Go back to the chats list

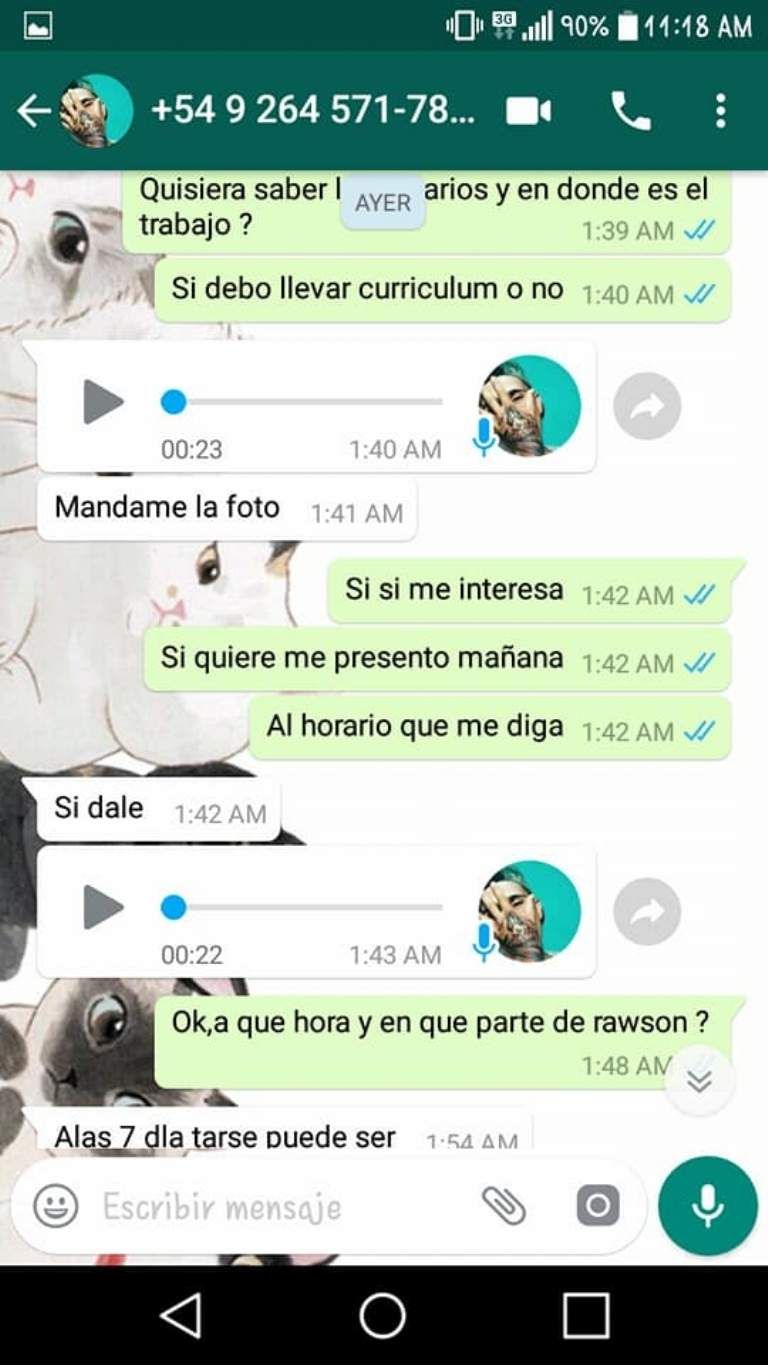[32, 111]
